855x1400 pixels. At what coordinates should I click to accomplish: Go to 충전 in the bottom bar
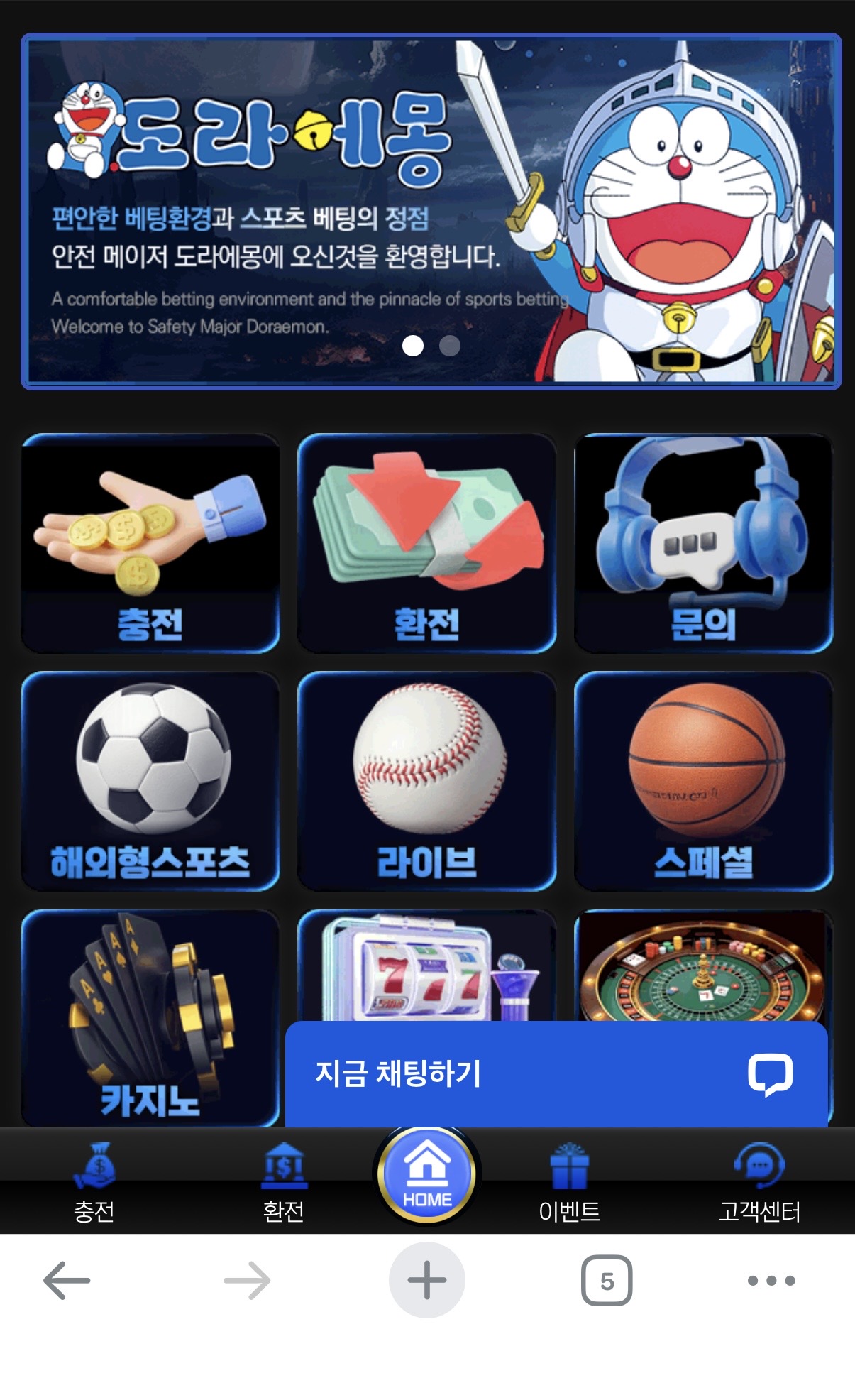94,1183
